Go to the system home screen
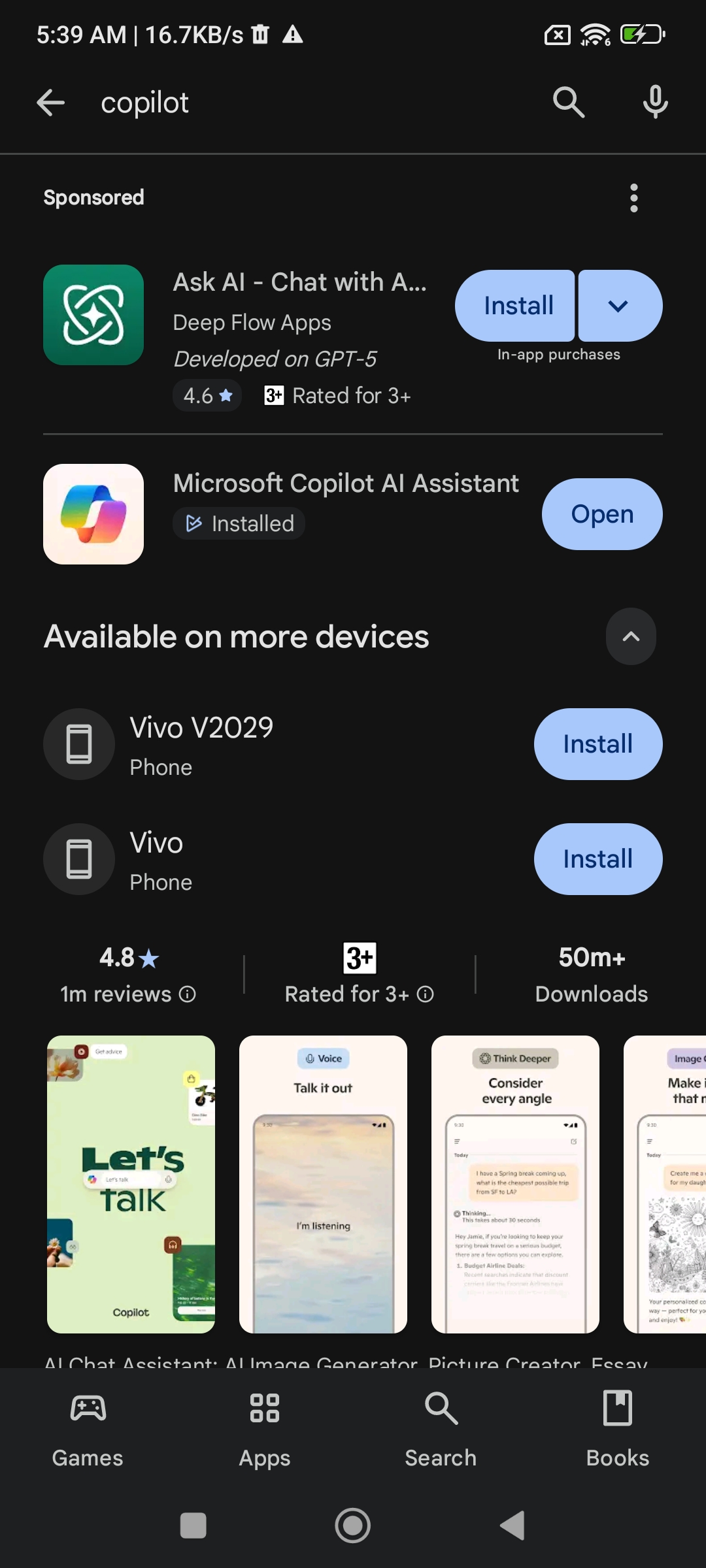The image size is (706, 1568). pos(353,1526)
